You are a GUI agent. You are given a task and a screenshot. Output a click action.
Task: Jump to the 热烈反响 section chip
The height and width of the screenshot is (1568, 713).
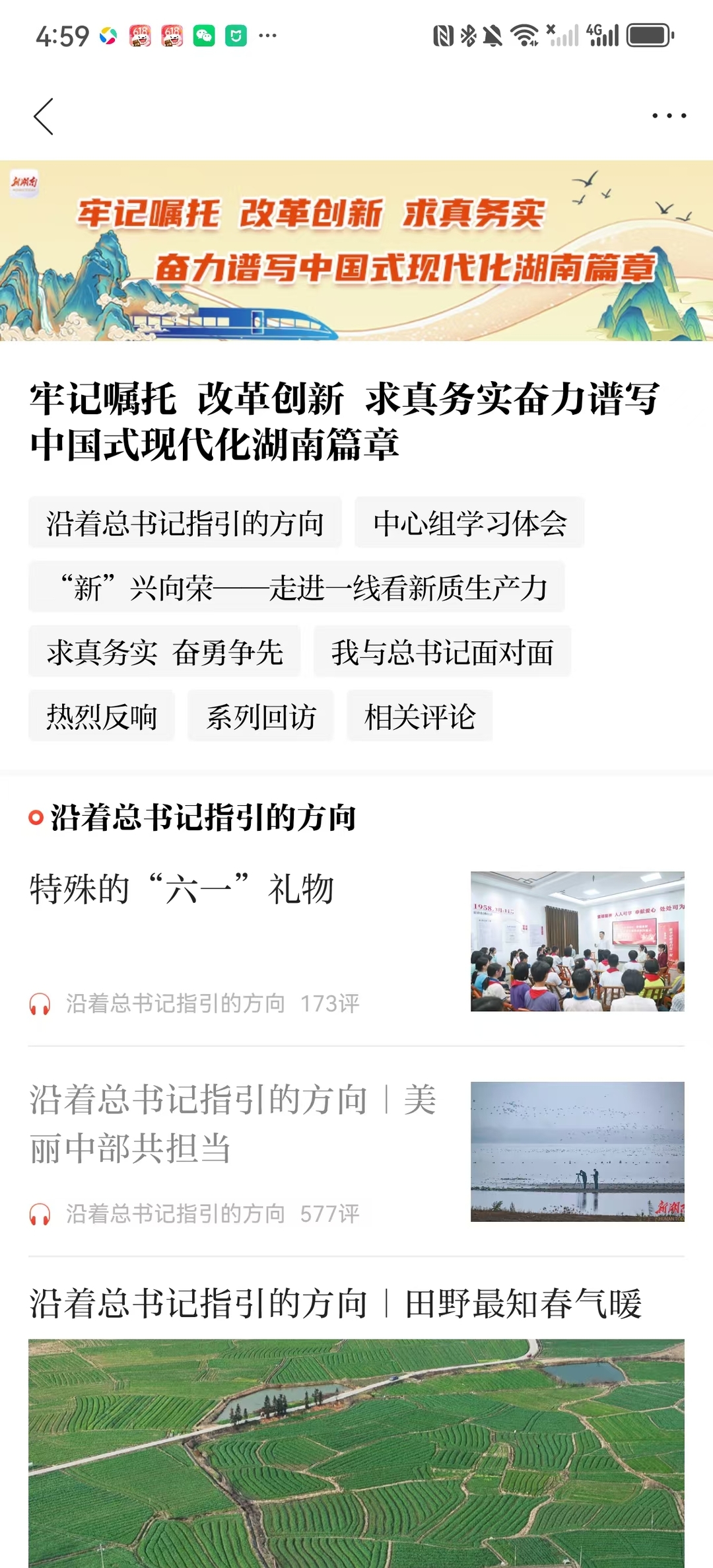102,716
